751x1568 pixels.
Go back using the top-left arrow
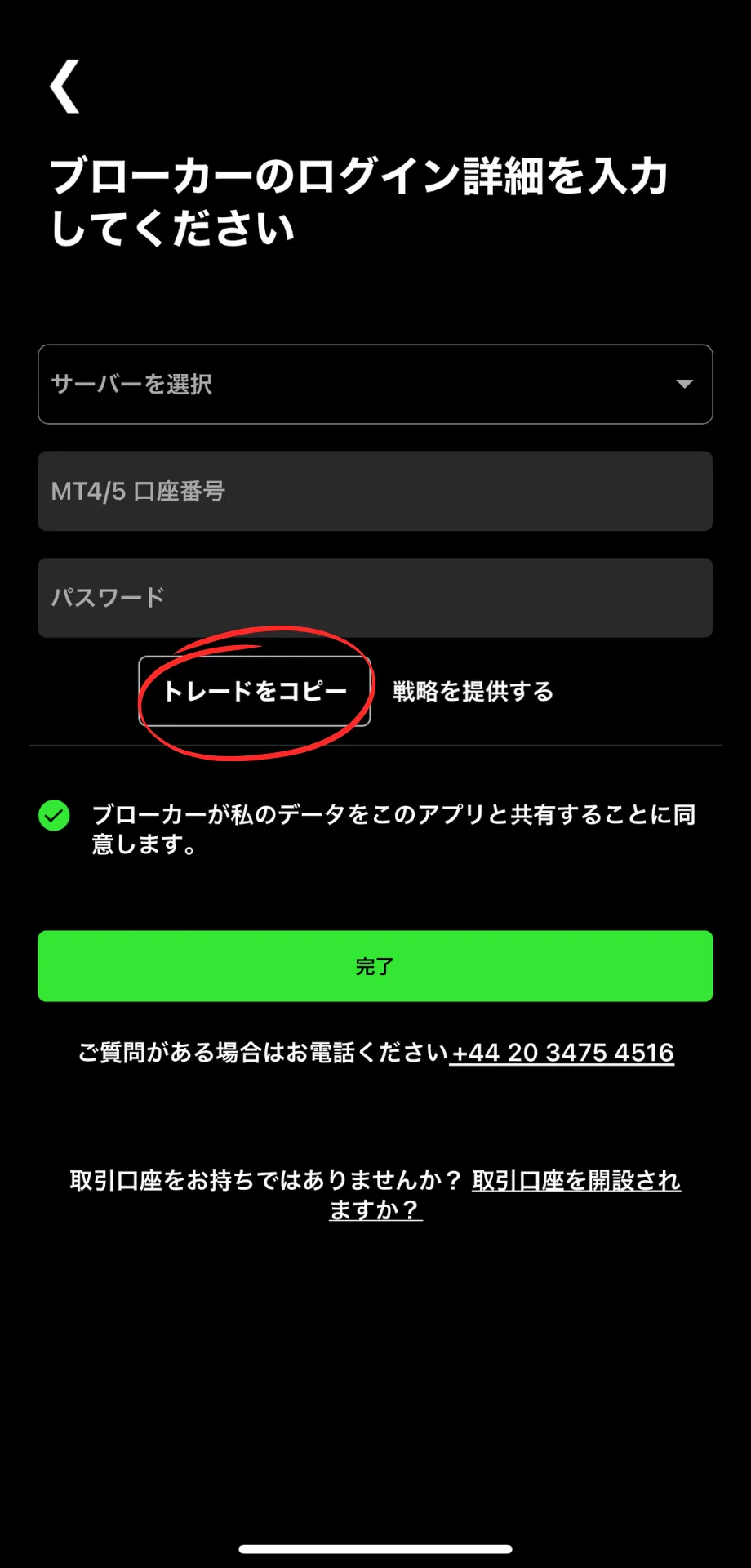tap(64, 86)
